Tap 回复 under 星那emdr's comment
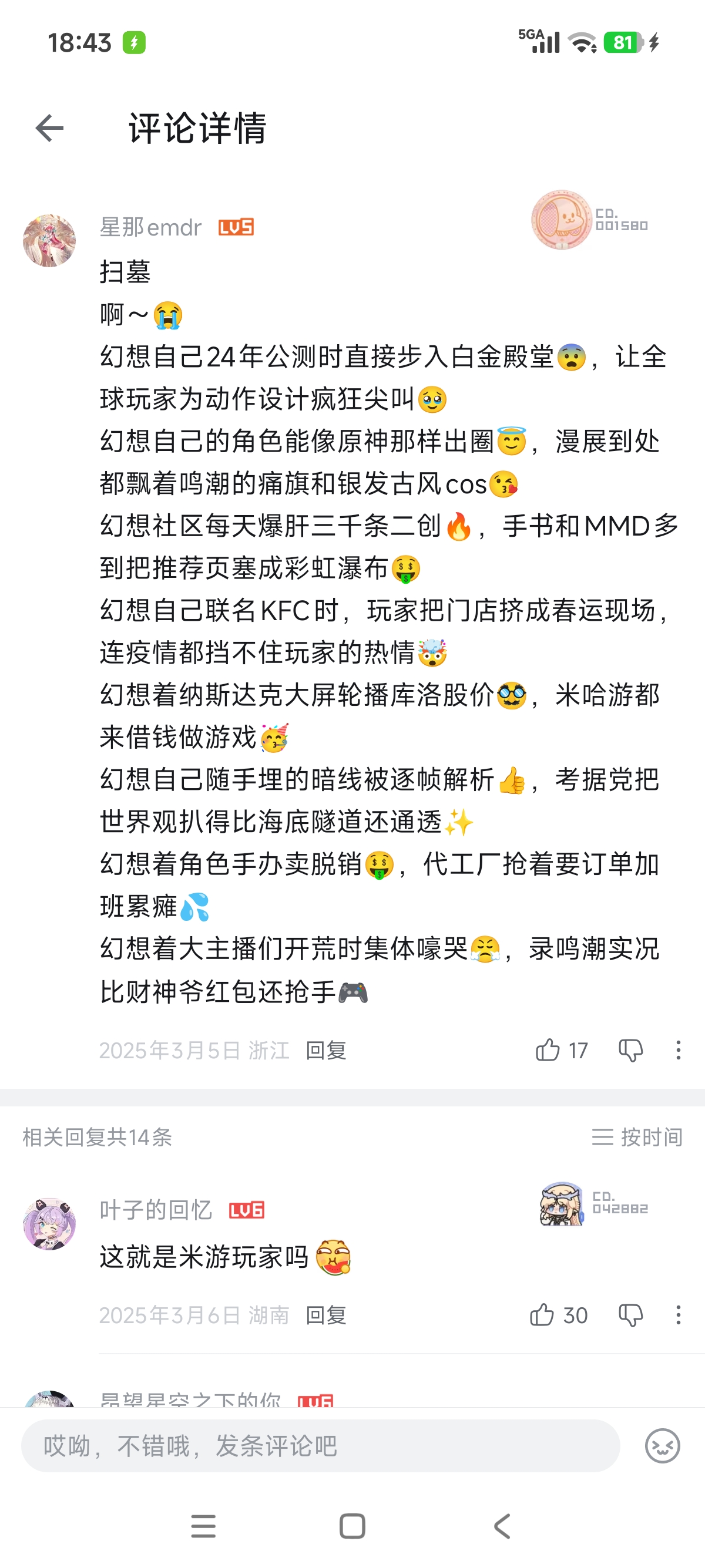The width and height of the screenshot is (705, 1568). pos(325,1050)
